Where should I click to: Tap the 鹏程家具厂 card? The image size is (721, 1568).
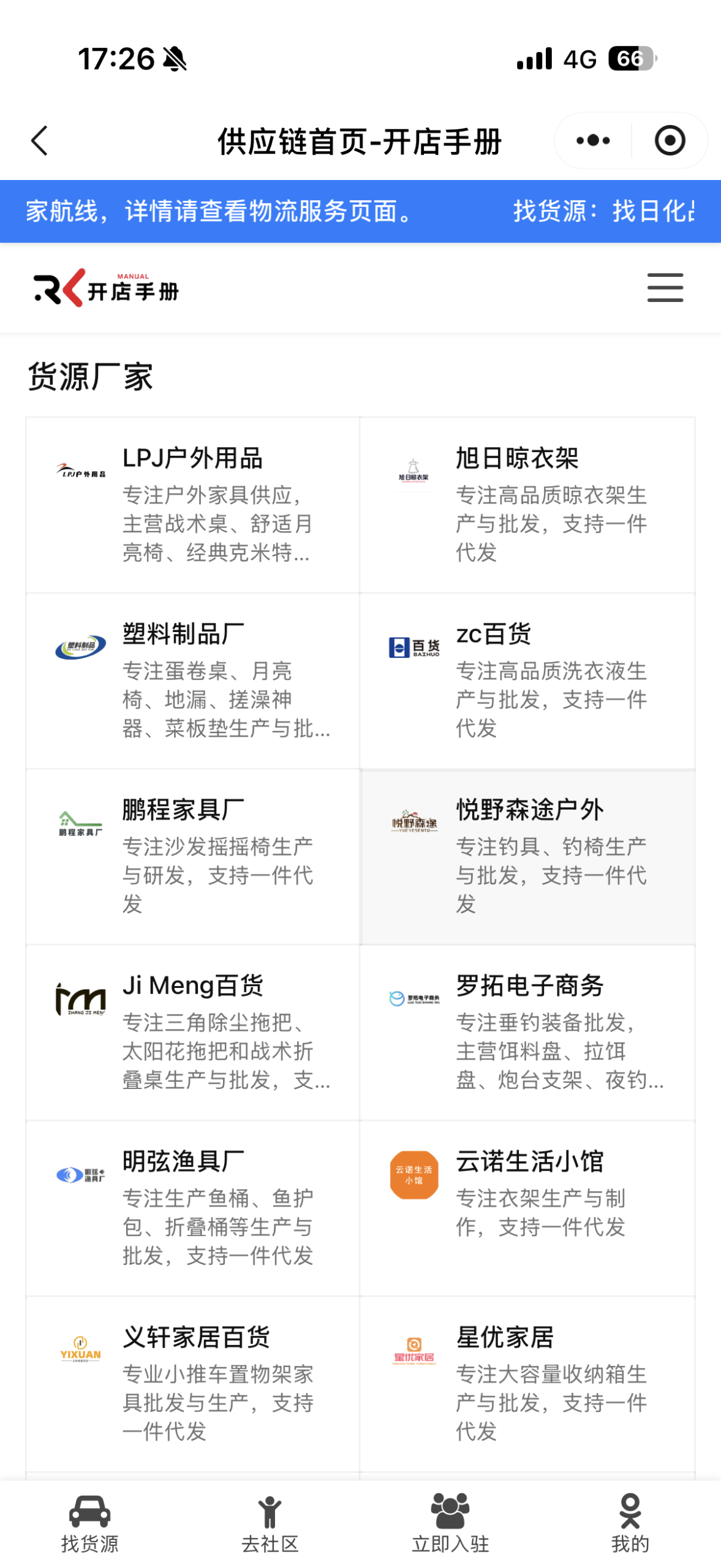[193, 856]
